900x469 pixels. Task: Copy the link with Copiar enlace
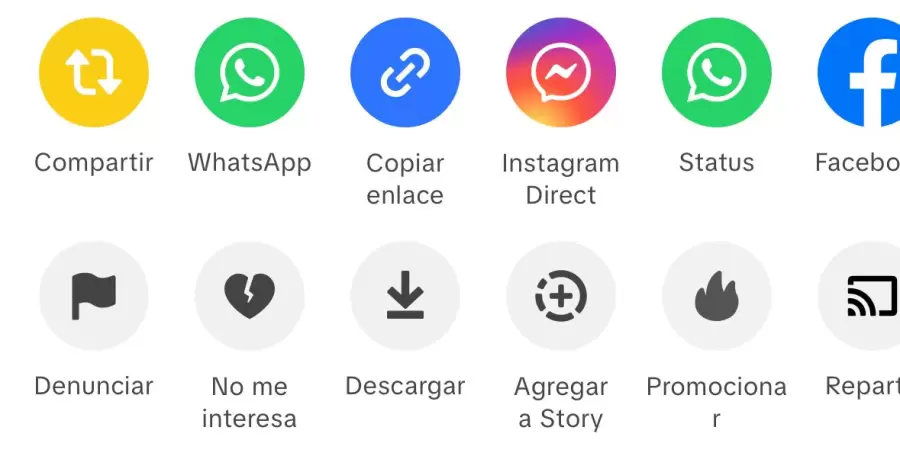[405, 72]
